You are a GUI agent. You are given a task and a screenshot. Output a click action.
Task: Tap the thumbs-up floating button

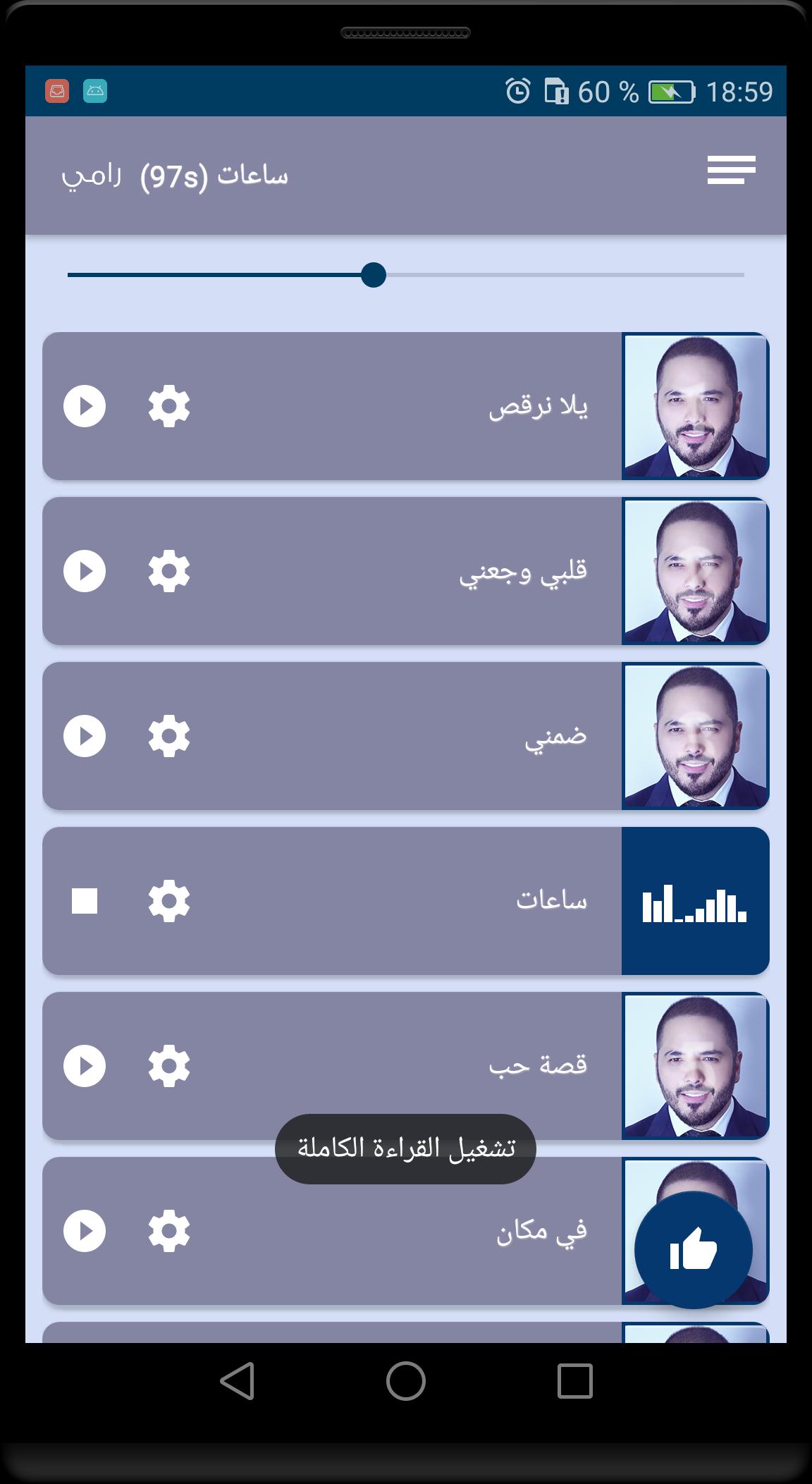[x=694, y=1250]
